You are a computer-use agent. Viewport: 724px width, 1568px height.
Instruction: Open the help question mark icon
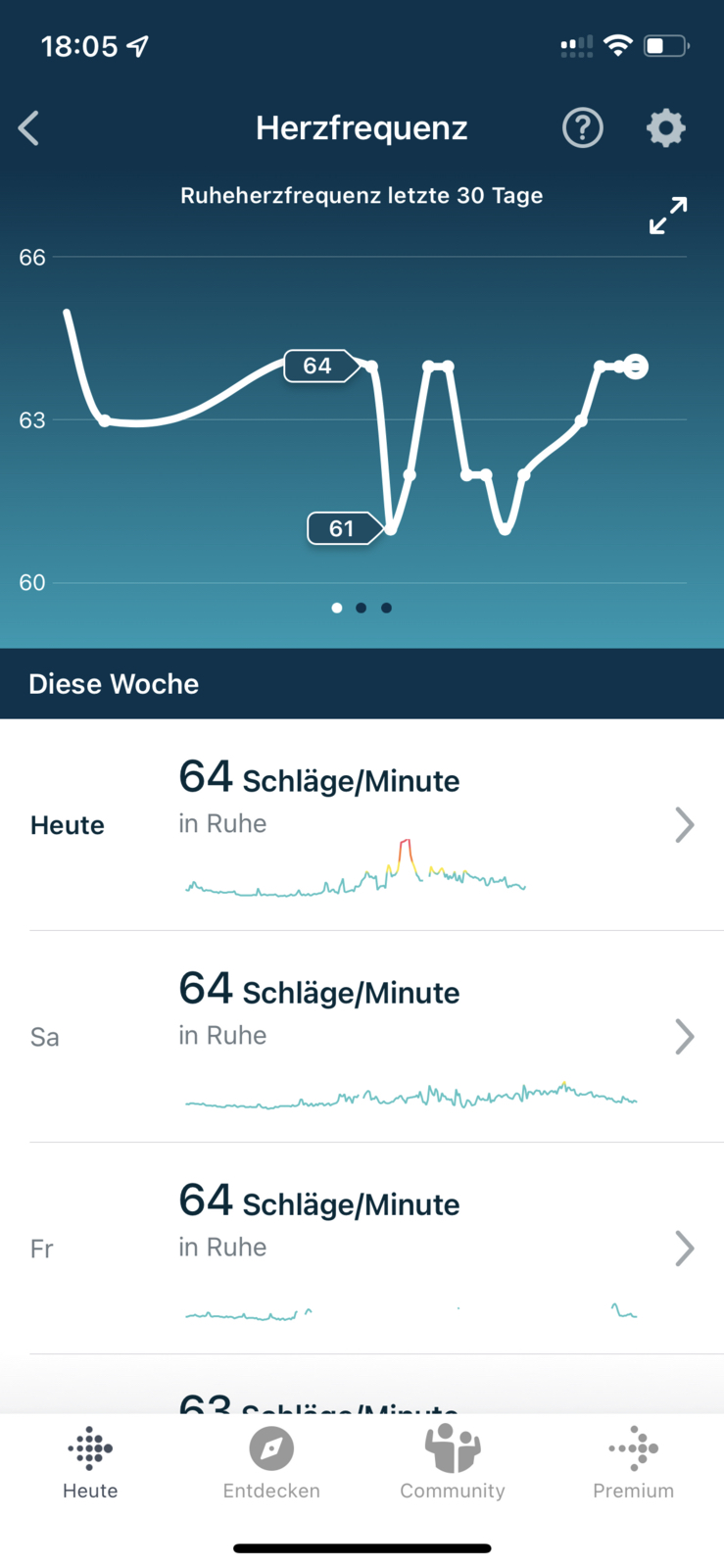(583, 128)
